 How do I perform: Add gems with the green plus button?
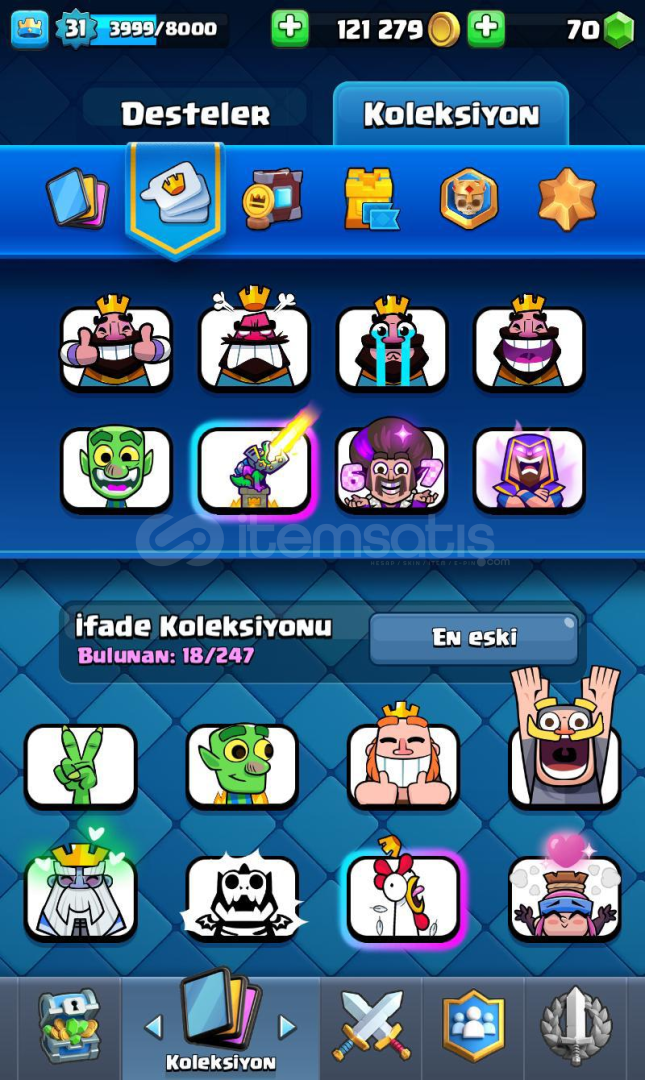[486, 29]
